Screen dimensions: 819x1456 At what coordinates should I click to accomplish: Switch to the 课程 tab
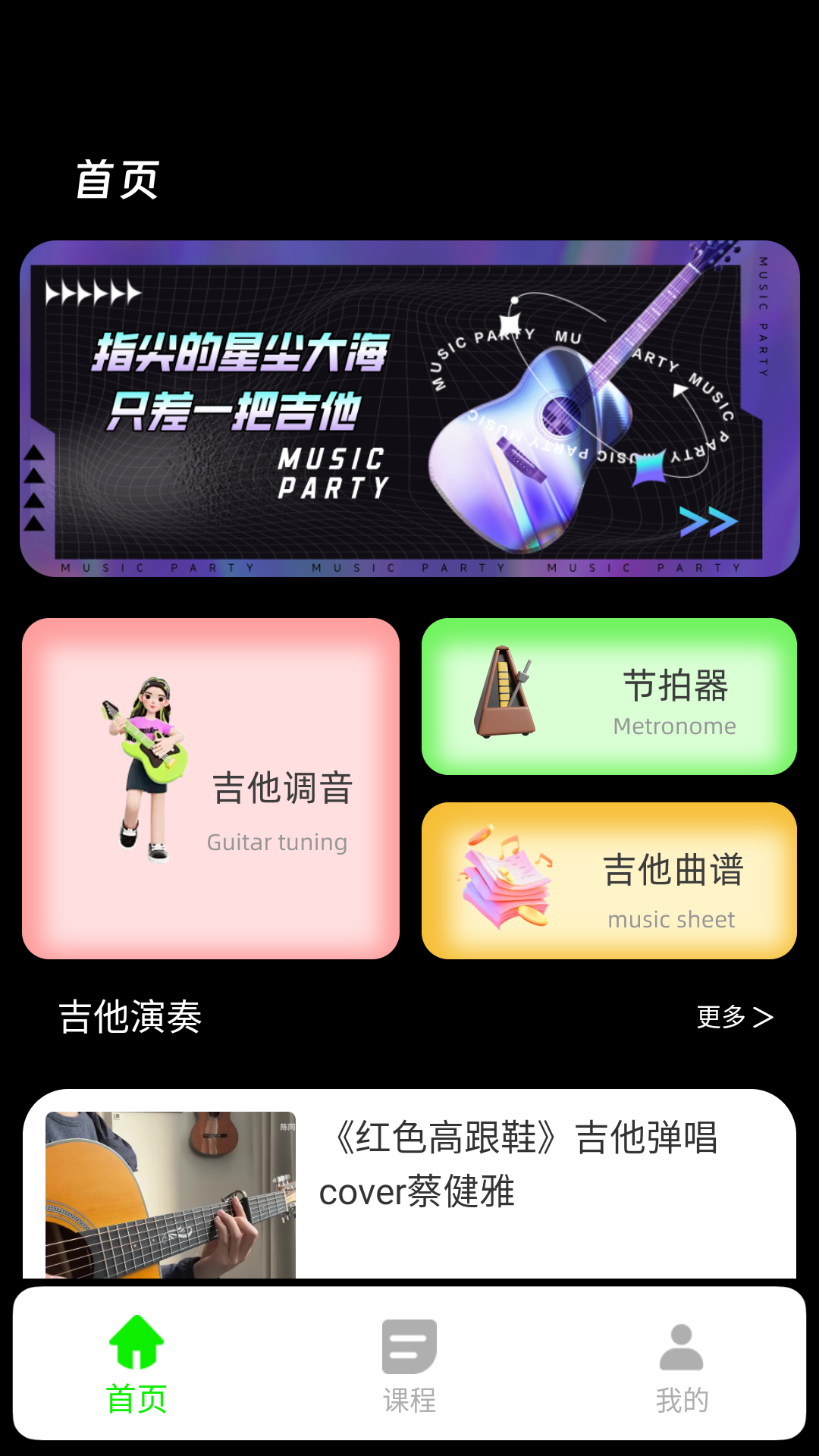pyautogui.click(x=408, y=1365)
